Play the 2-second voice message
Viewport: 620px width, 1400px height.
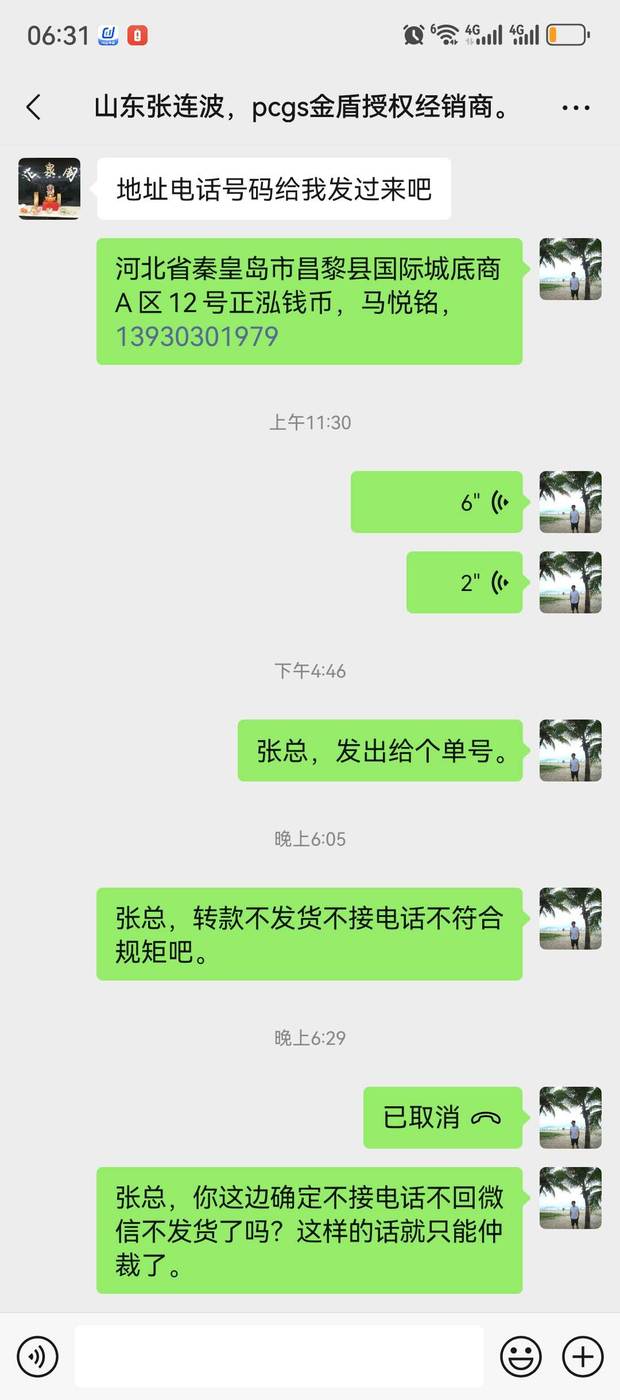(464, 582)
